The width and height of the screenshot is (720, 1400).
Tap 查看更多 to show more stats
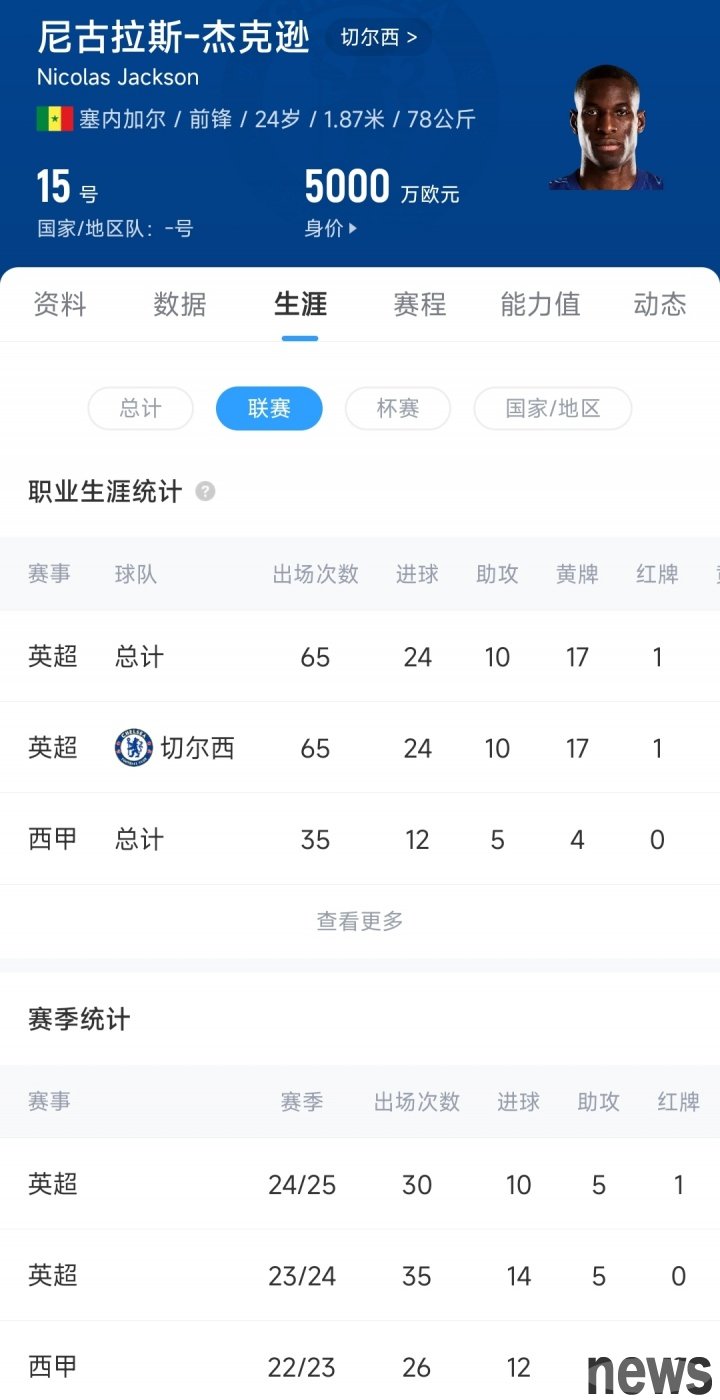[360, 921]
